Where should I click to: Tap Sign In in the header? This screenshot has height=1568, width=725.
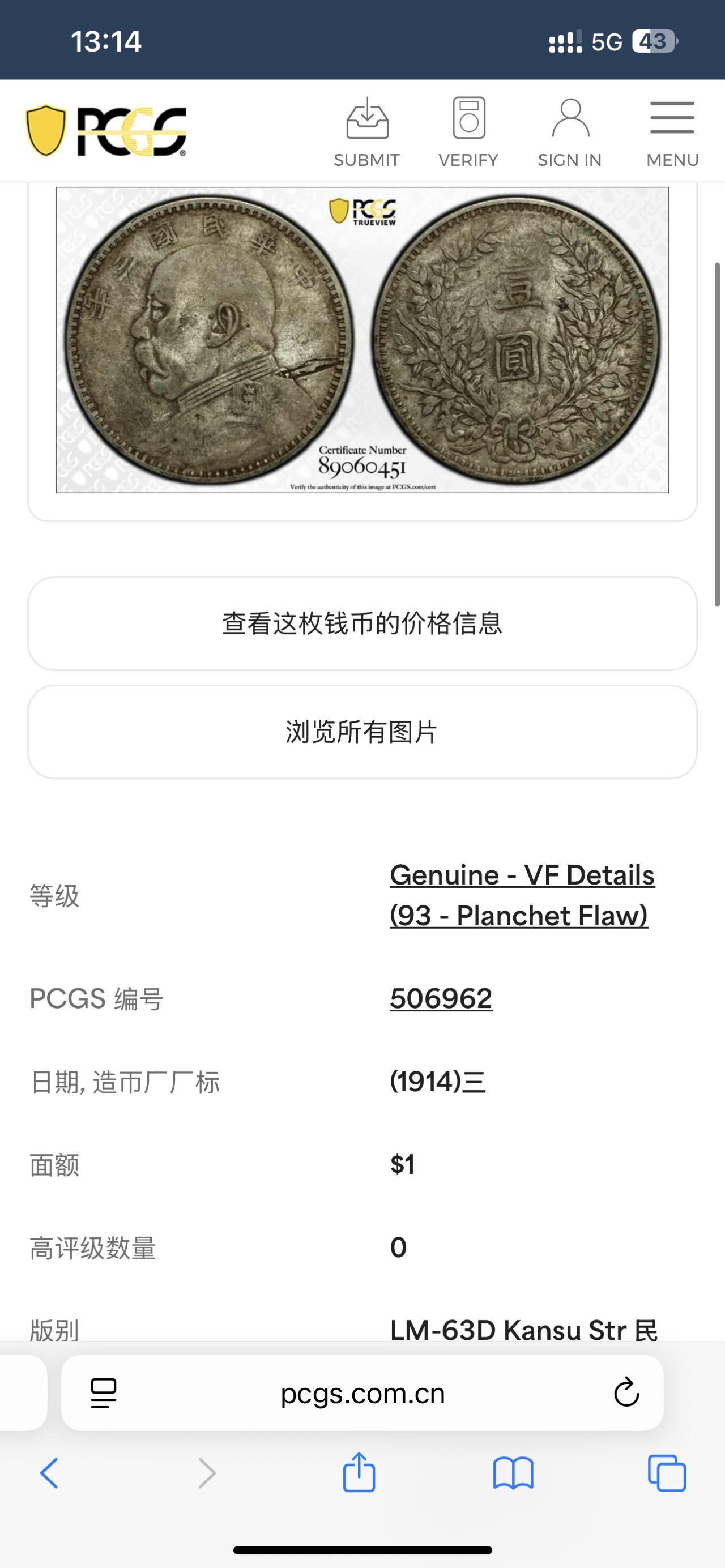pos(570,132)
